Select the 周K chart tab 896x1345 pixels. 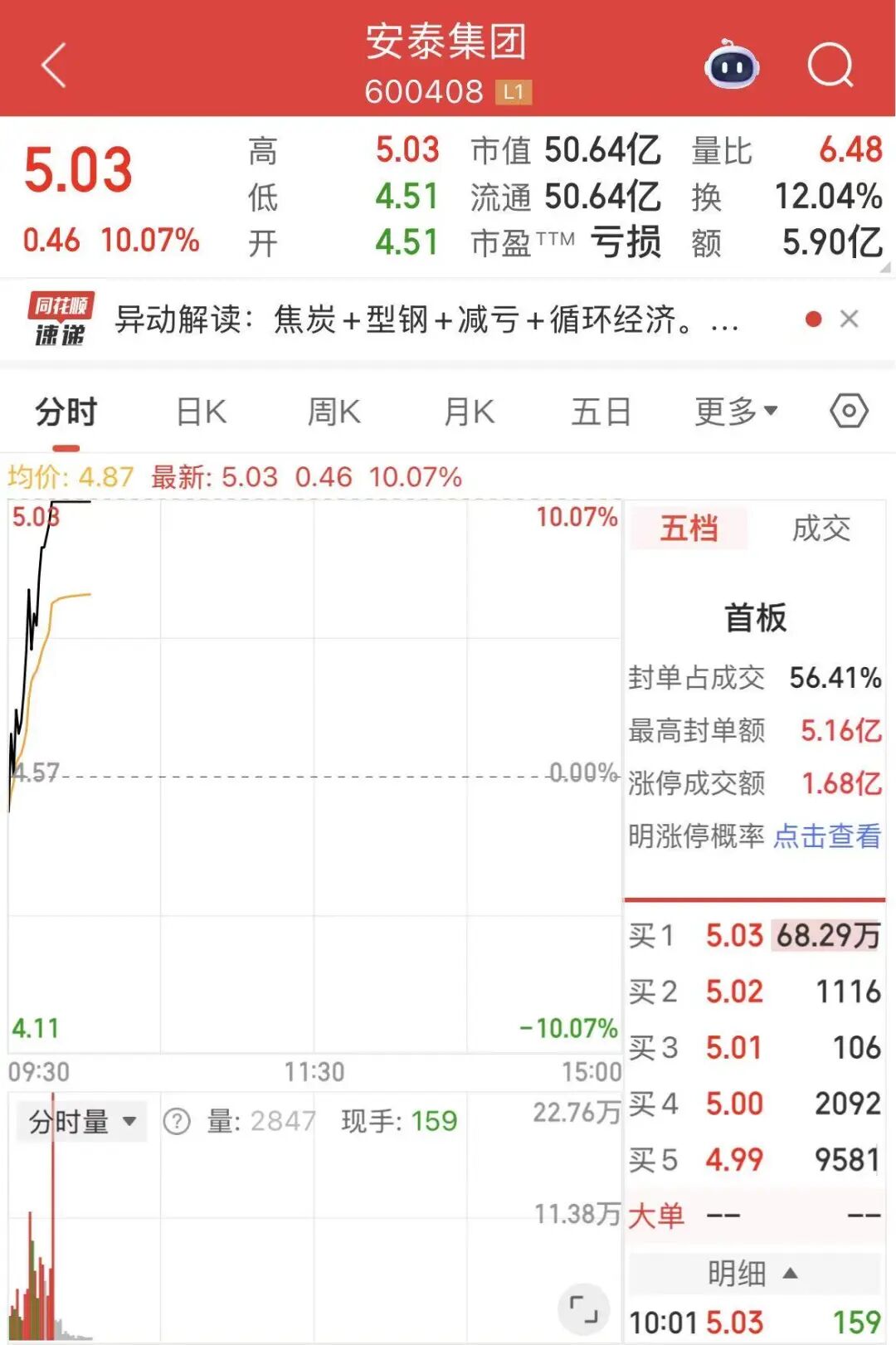(334, 412)
